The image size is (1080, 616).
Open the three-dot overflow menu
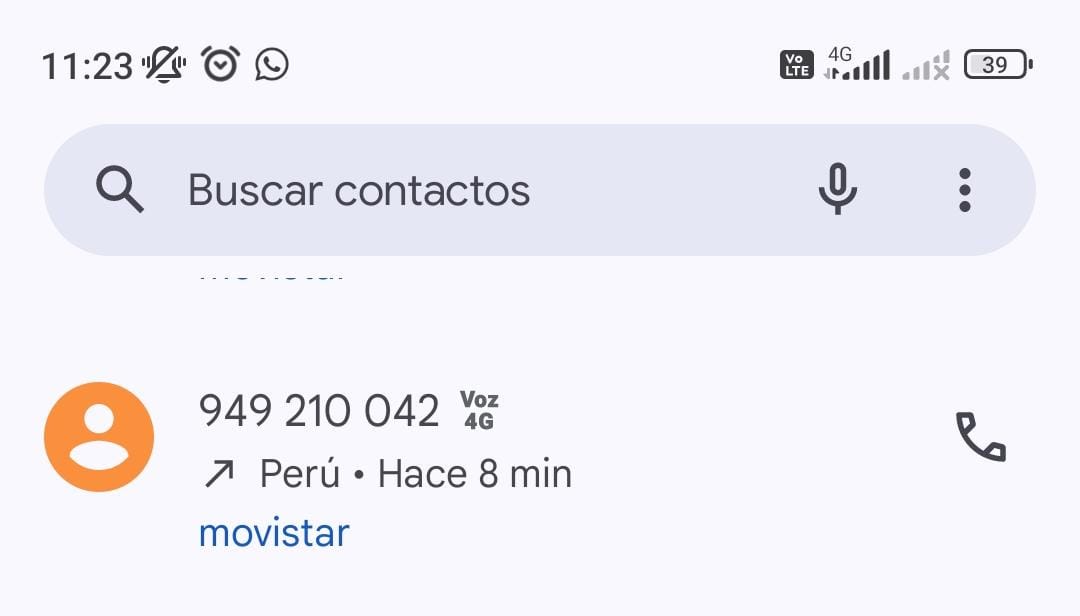964,189
